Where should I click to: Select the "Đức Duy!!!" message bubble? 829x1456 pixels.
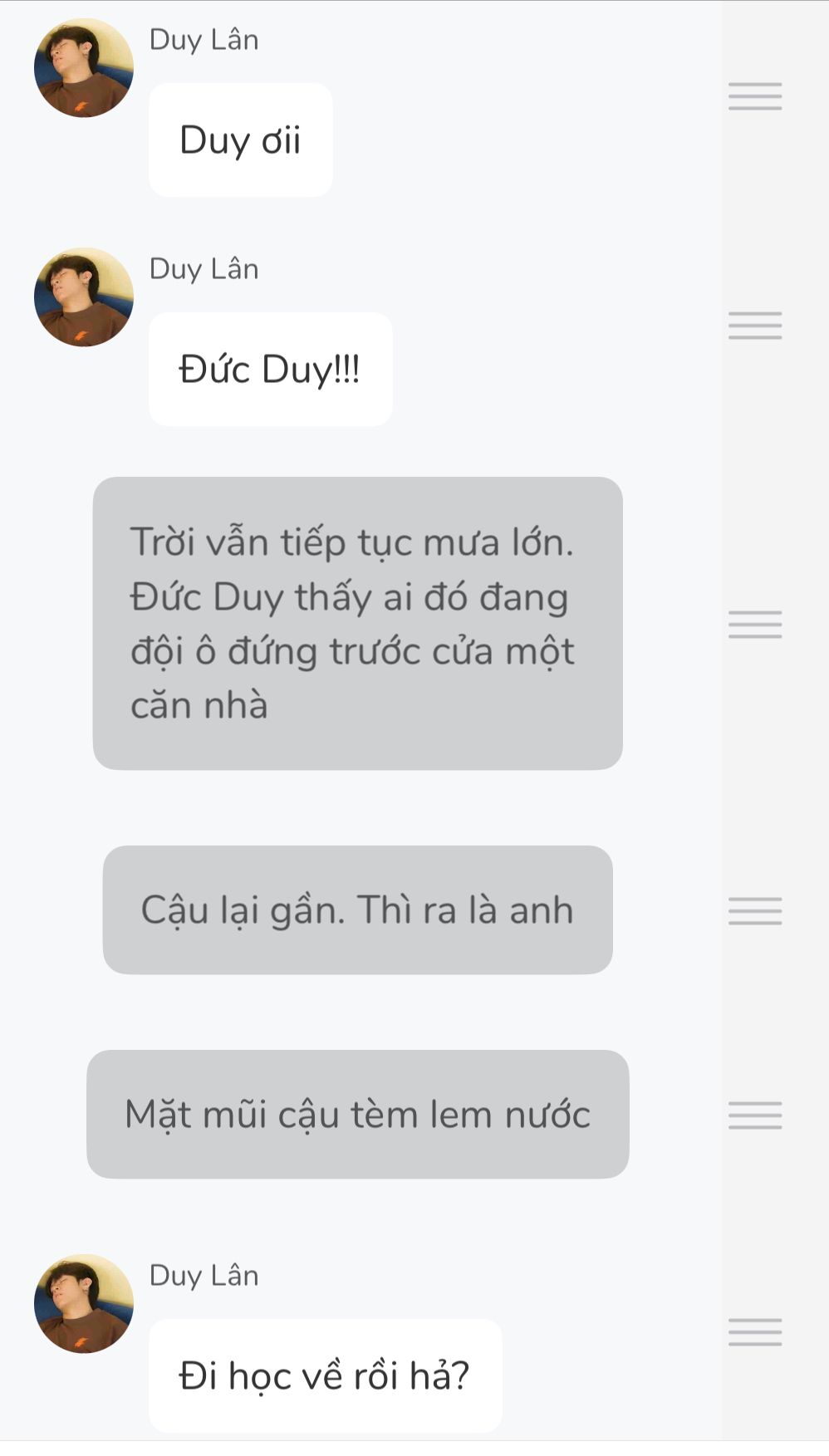click(271, 369)
